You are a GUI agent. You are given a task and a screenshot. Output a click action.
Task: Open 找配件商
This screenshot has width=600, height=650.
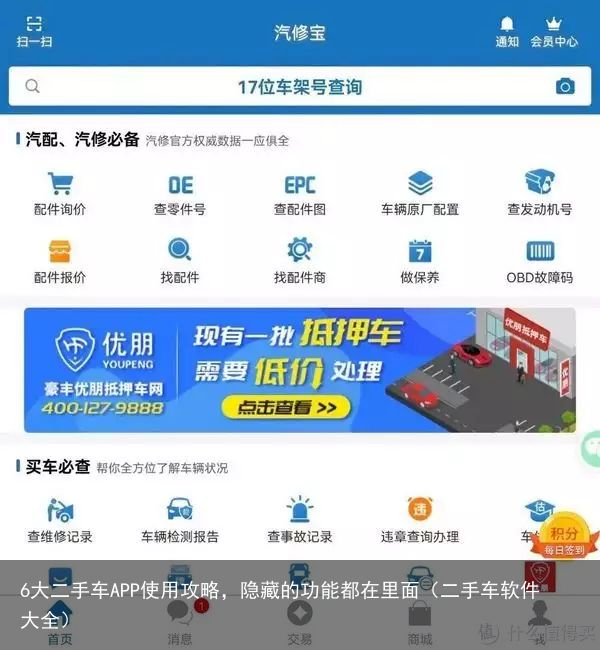point(300,260)
